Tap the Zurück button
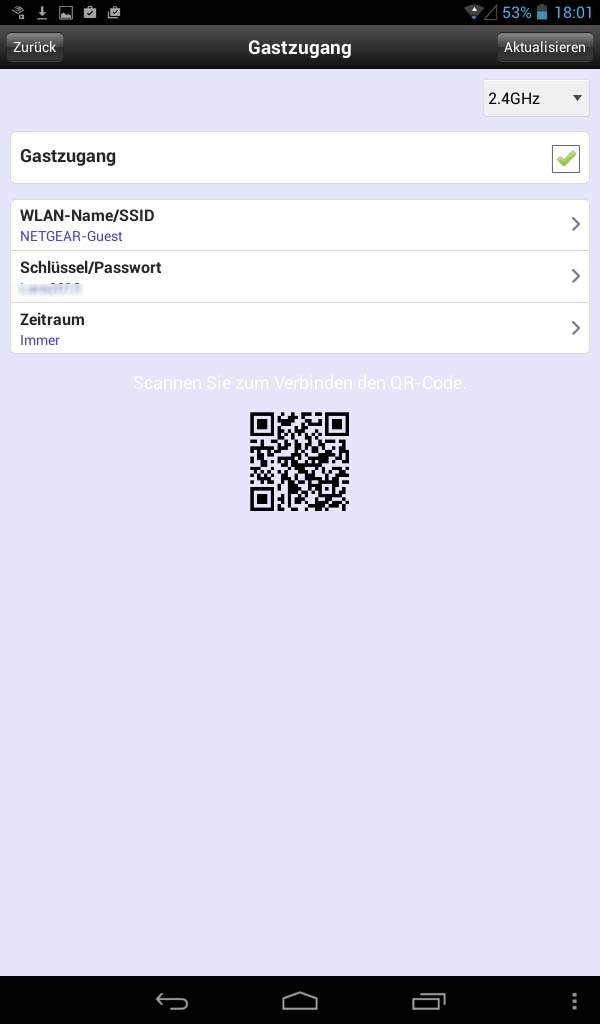Viewport: 600px width, 1024px height. 35,48
